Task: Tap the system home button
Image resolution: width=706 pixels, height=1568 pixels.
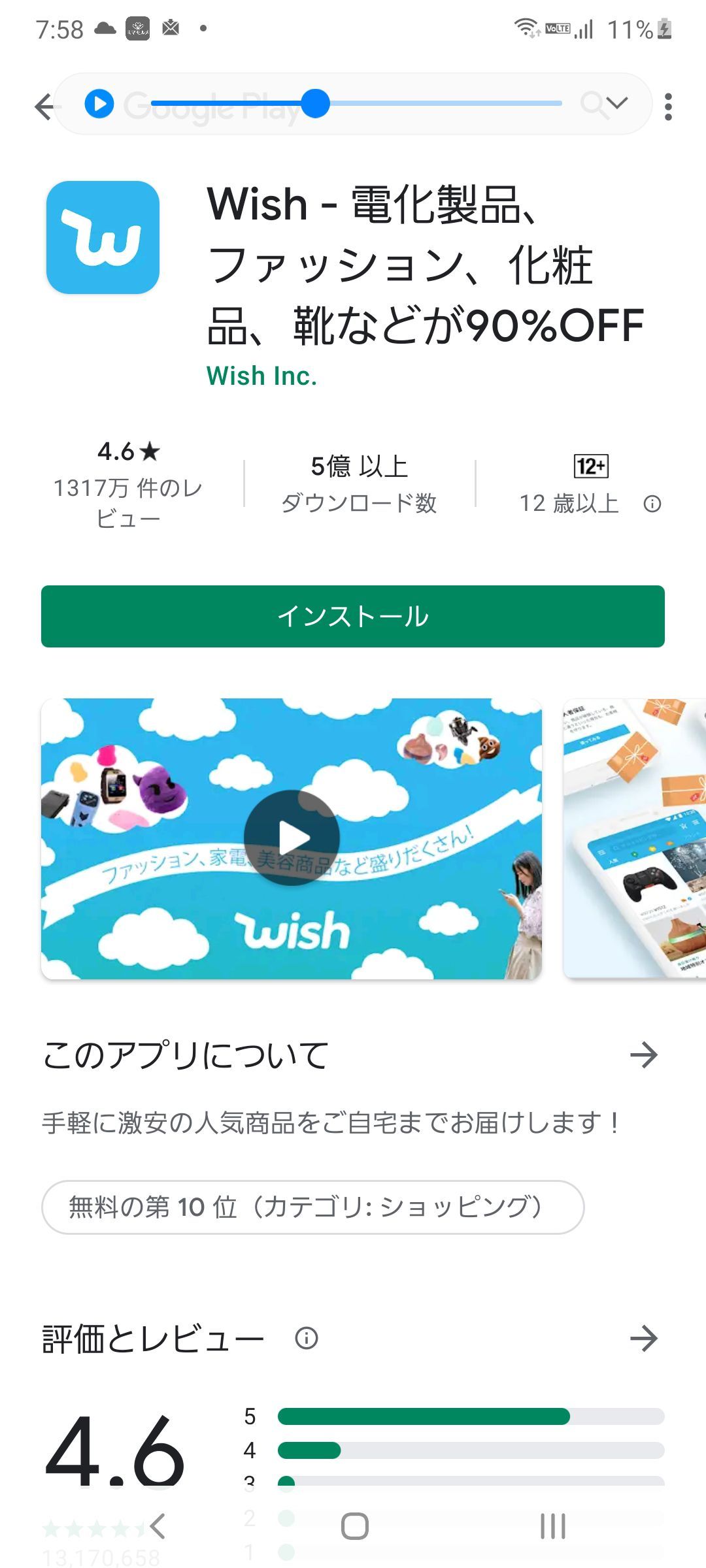Action: [x=354, y=1526]
